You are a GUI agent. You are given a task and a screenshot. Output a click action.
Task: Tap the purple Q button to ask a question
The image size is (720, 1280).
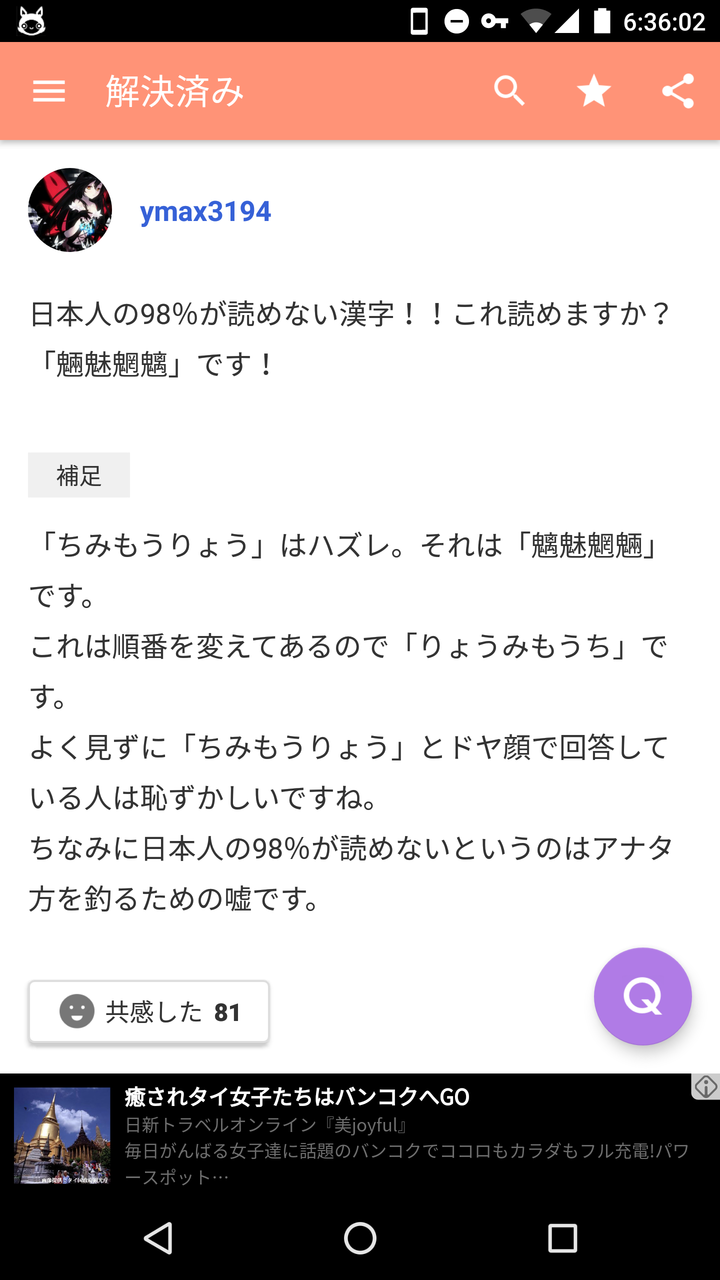pyautogui.click(x=643, y=996)
